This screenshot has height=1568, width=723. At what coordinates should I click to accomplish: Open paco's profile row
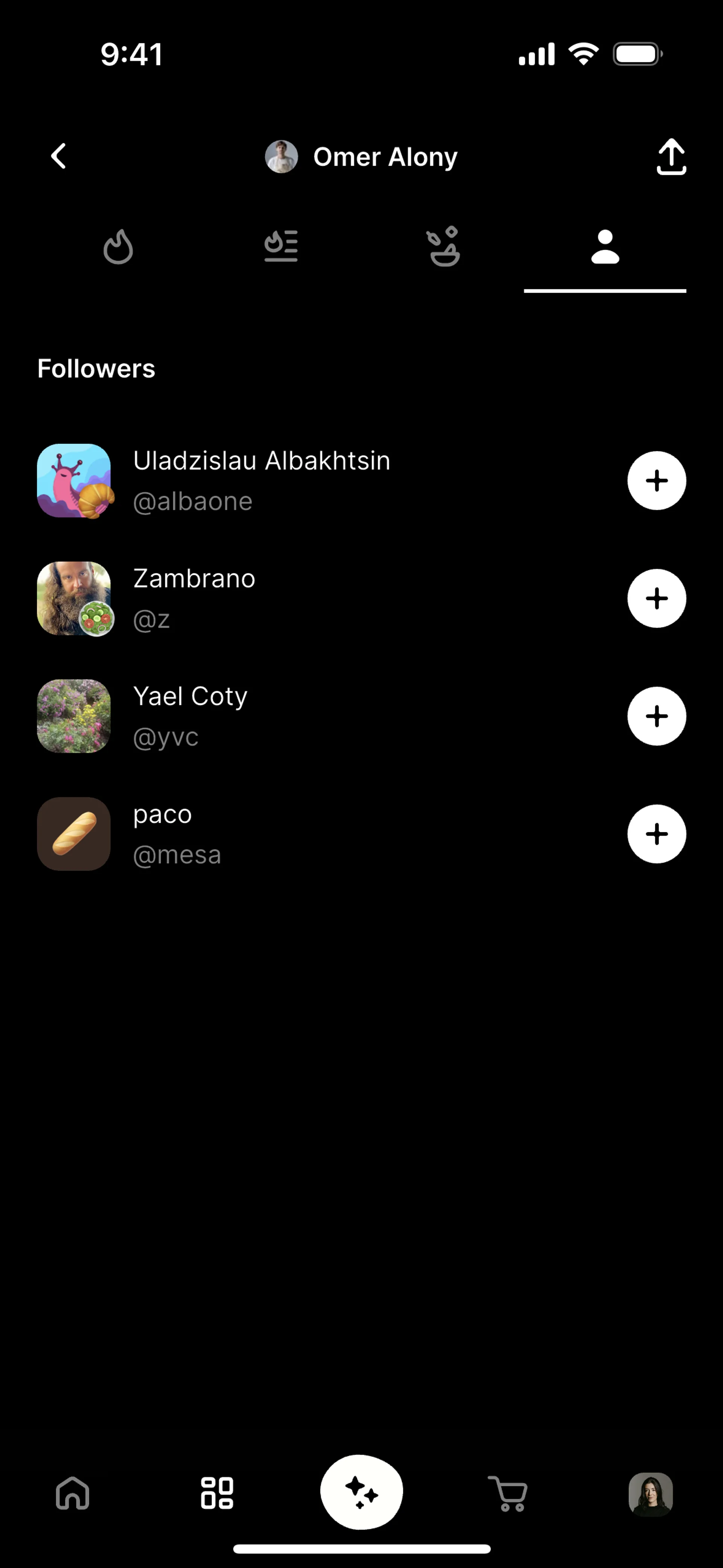pos(177,834)
